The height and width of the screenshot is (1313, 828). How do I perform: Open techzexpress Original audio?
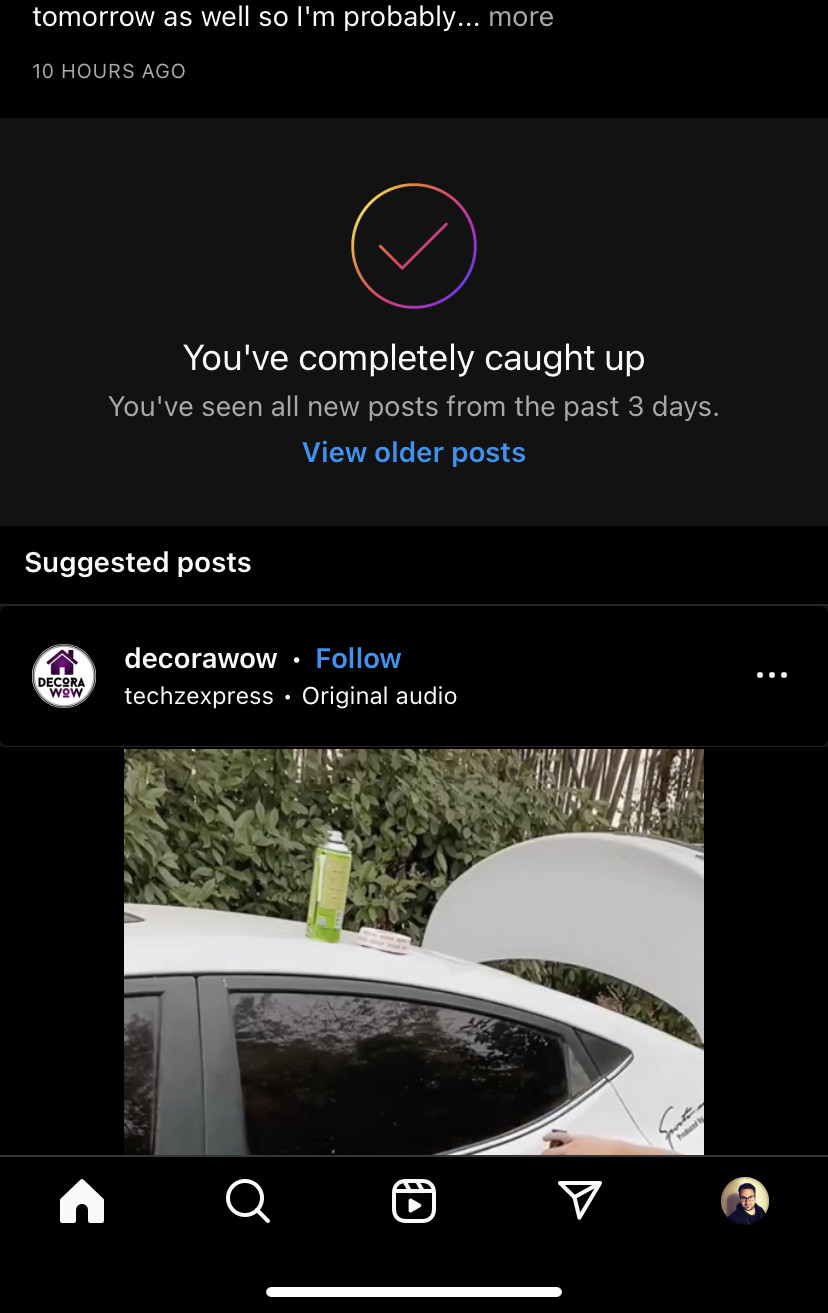point(290,696)
